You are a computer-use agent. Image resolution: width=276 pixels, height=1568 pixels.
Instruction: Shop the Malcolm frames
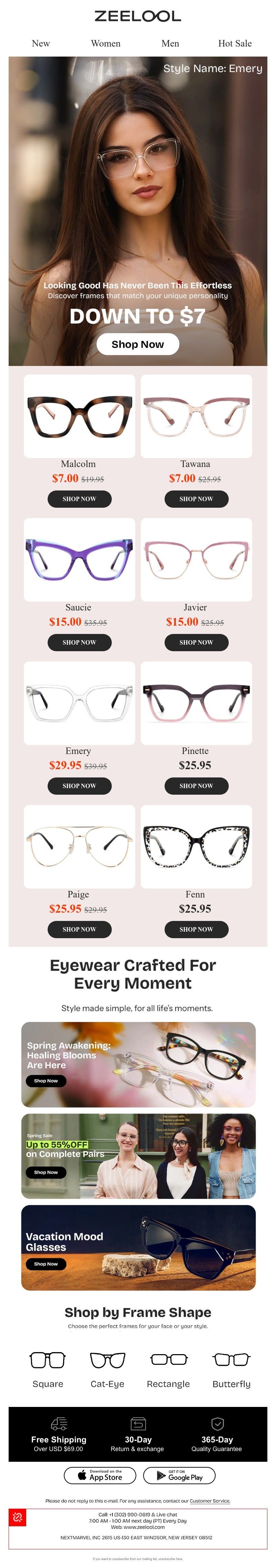(x=79, y=498)
